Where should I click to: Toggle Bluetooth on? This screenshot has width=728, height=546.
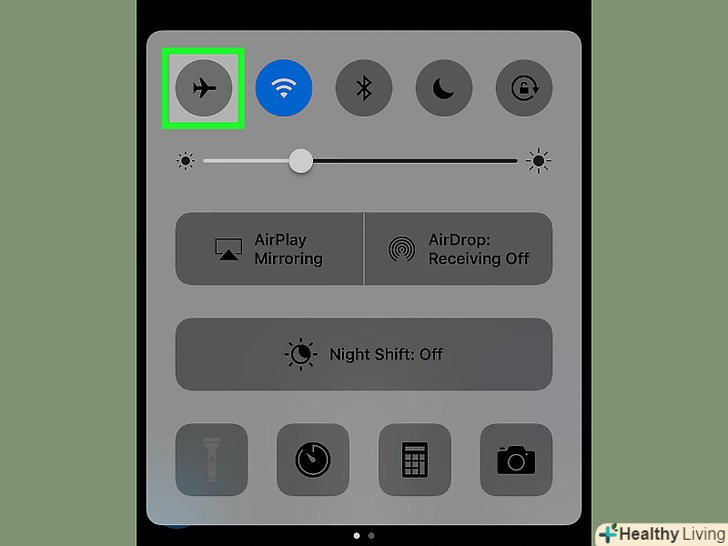(364, 89)
